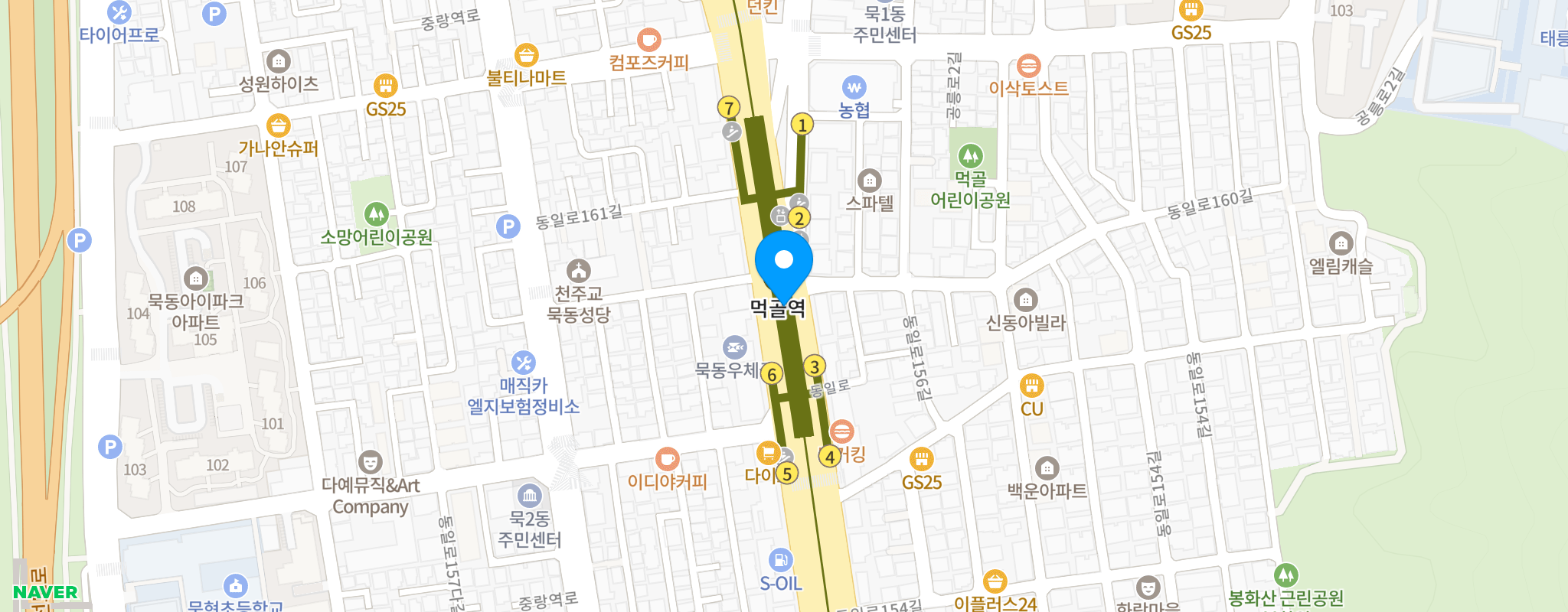Select subway exit number 7 marker
The image size is (1568, 612).
tap(728, 108)
